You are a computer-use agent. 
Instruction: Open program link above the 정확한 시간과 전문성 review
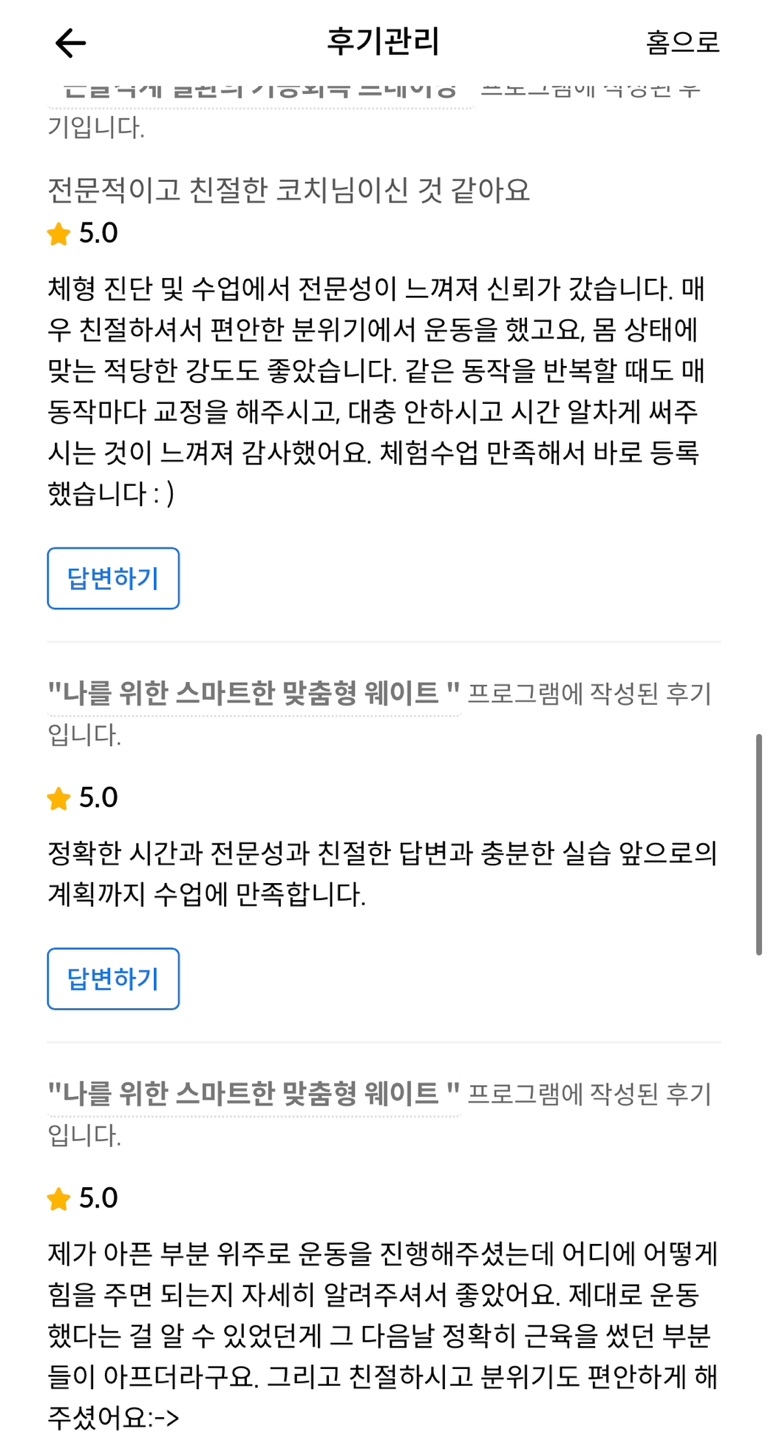[254, 693]
